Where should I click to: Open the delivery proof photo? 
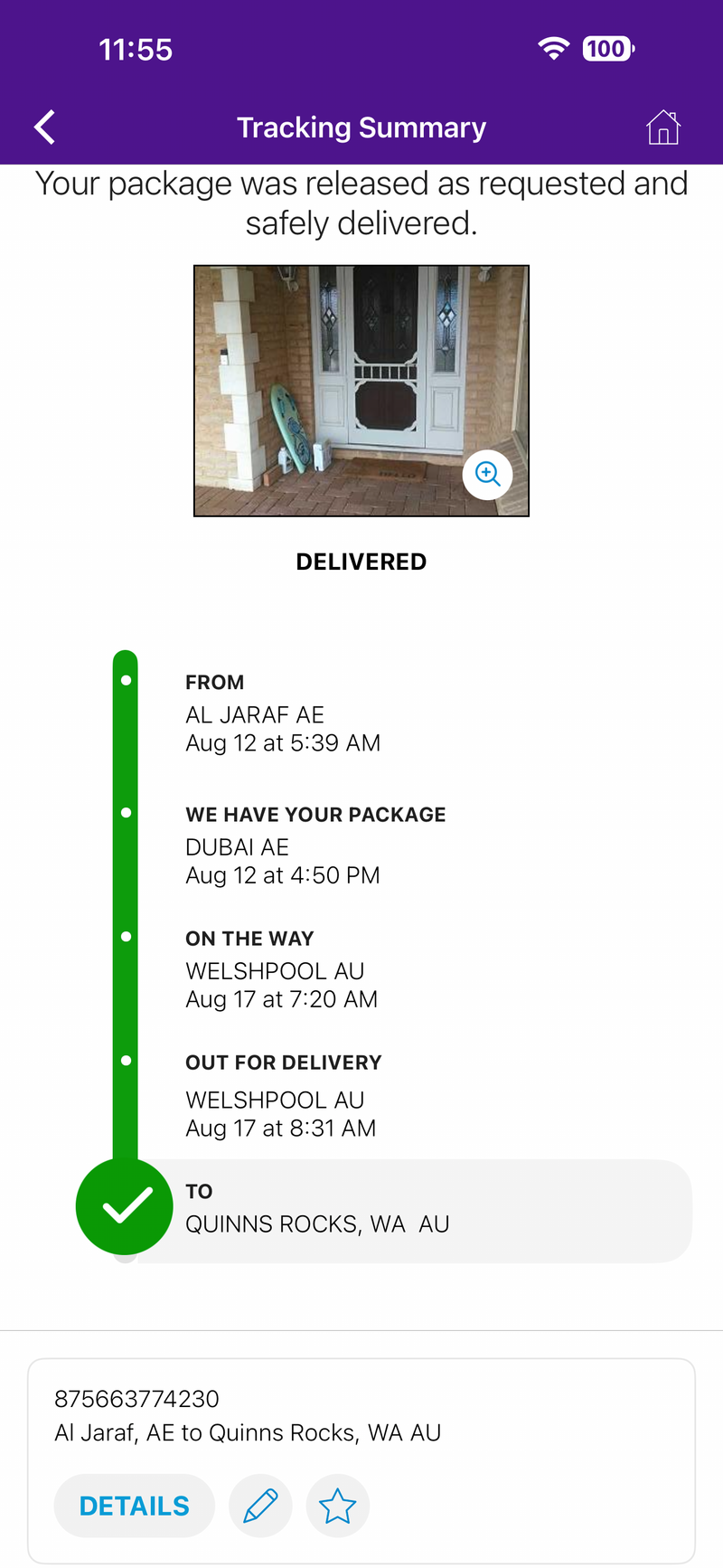361,391
